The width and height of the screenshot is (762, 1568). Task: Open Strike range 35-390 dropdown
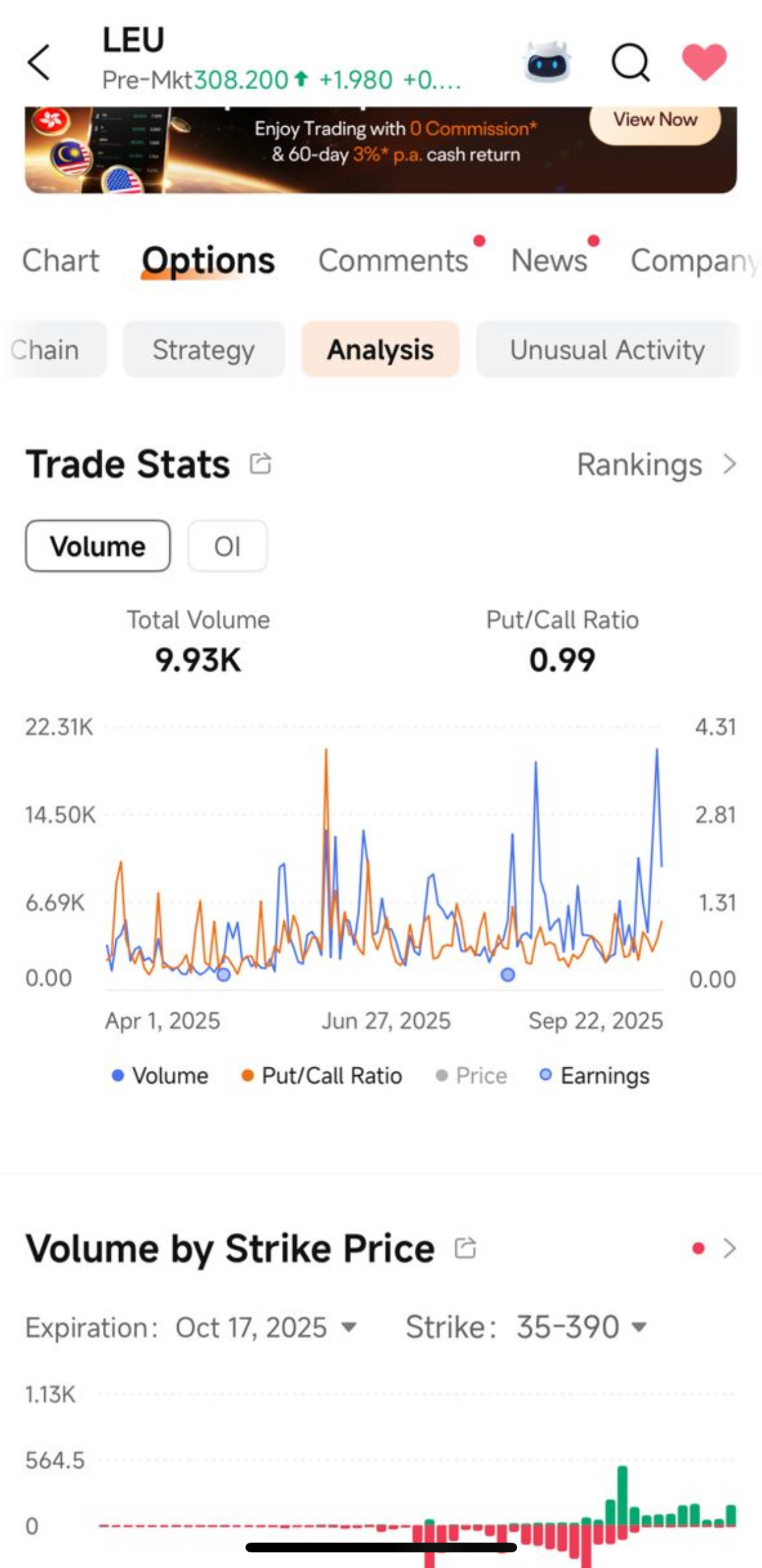click(x=581, y=1327)
